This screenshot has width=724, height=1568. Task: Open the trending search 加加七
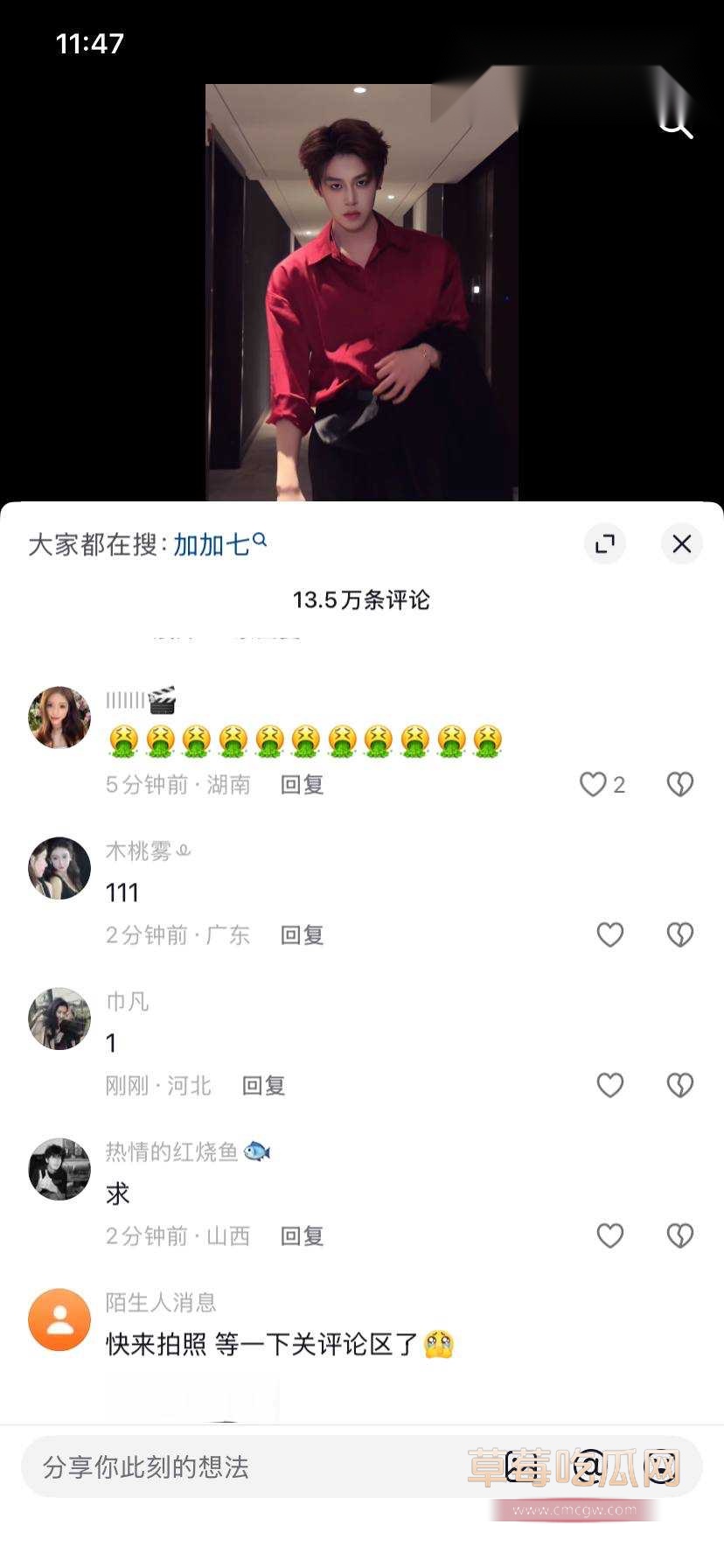pyautogui.click(x=219, y=544)
